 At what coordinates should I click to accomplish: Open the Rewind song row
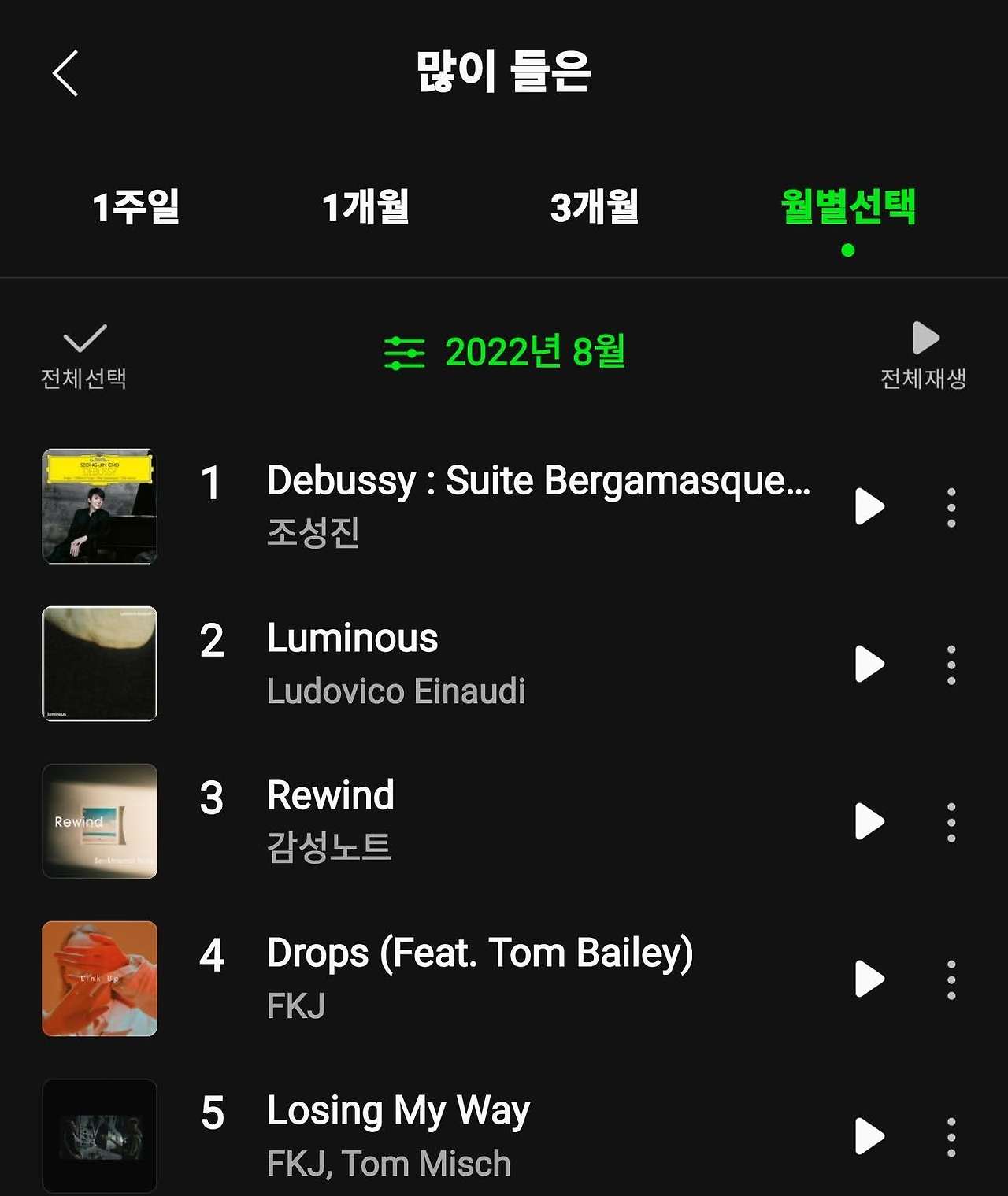472,821
